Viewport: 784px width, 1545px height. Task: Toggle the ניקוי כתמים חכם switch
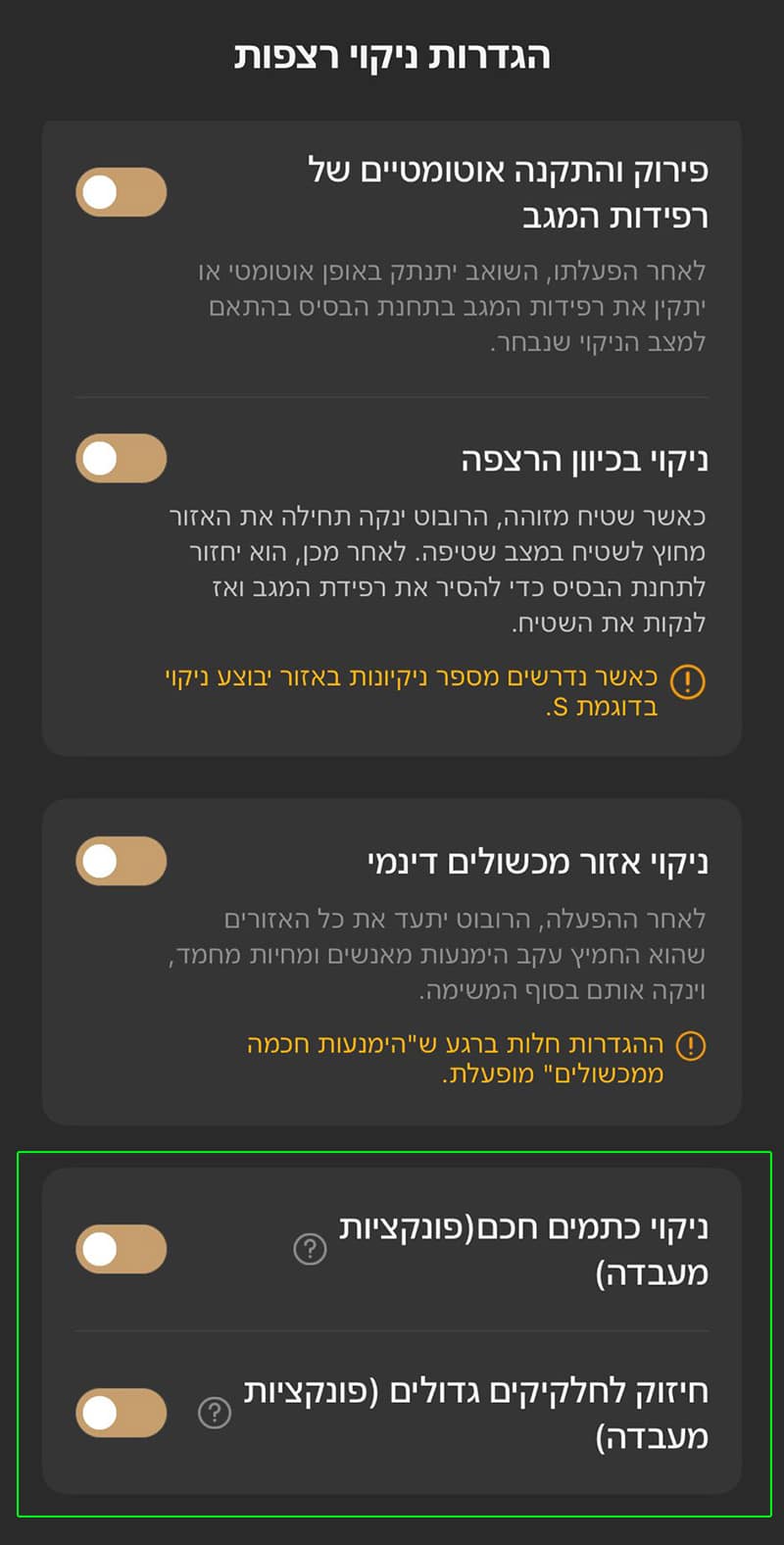(x=121, y=1249)
